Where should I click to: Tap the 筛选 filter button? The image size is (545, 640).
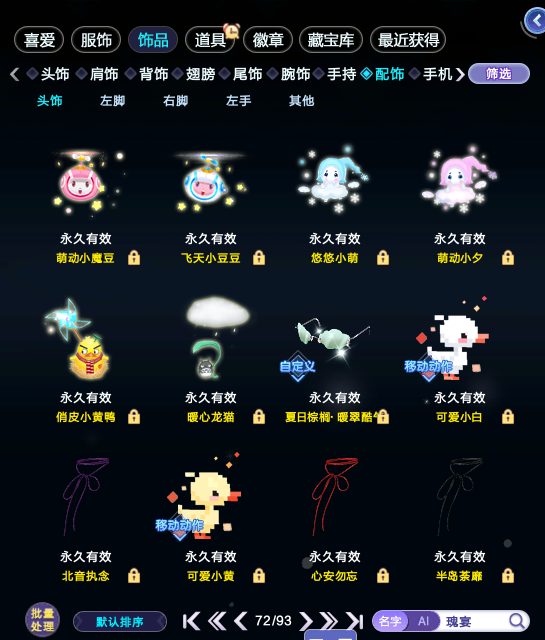tap(499, 74)
